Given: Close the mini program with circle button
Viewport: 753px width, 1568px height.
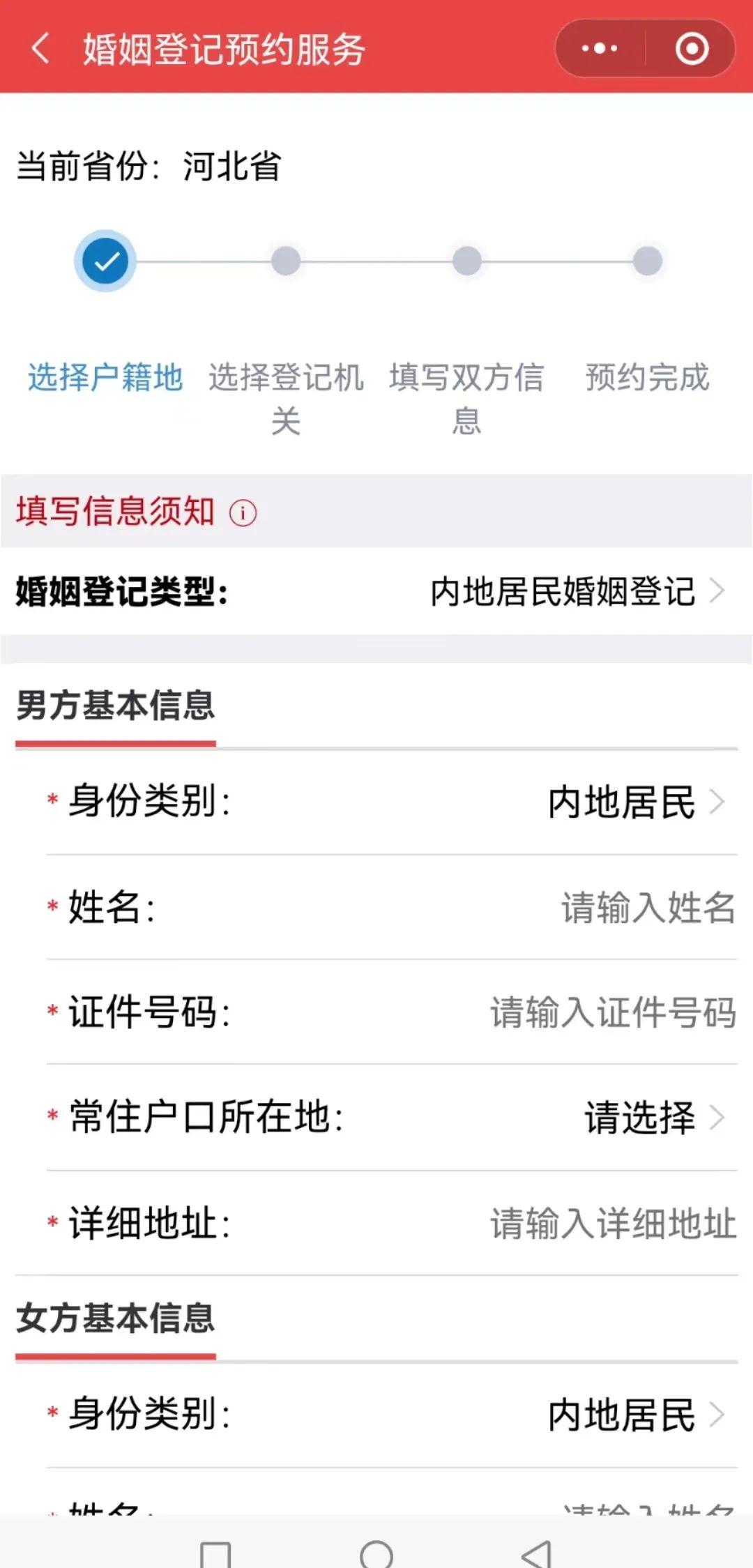Looking at the screenshot, I should [x=692, y=49].
